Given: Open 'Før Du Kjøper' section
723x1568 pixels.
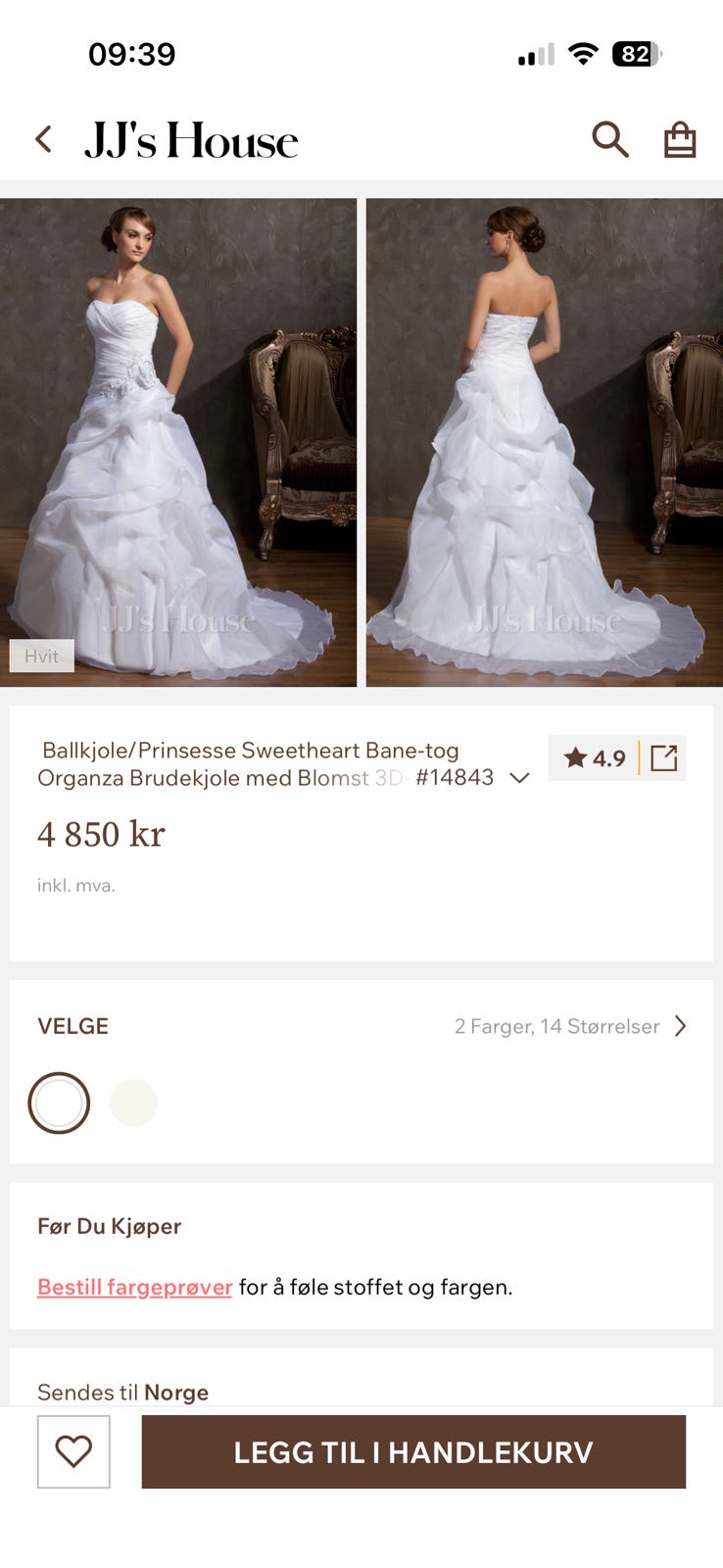Looking at the screenshot, I should [109, 1226].
